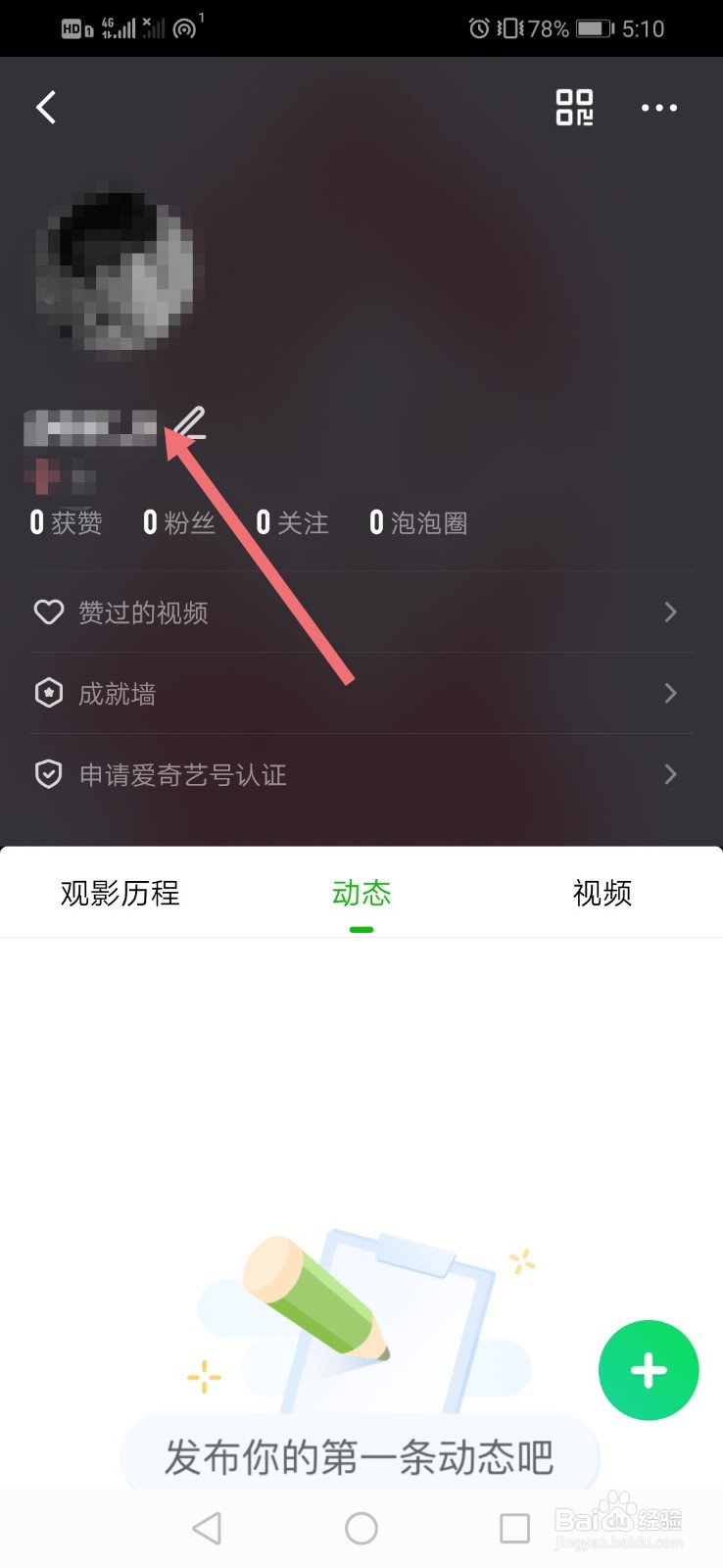The image size is (723, 1568).
Task: Open 成就墙 via the badge icon
Action: tap(49, 693)
